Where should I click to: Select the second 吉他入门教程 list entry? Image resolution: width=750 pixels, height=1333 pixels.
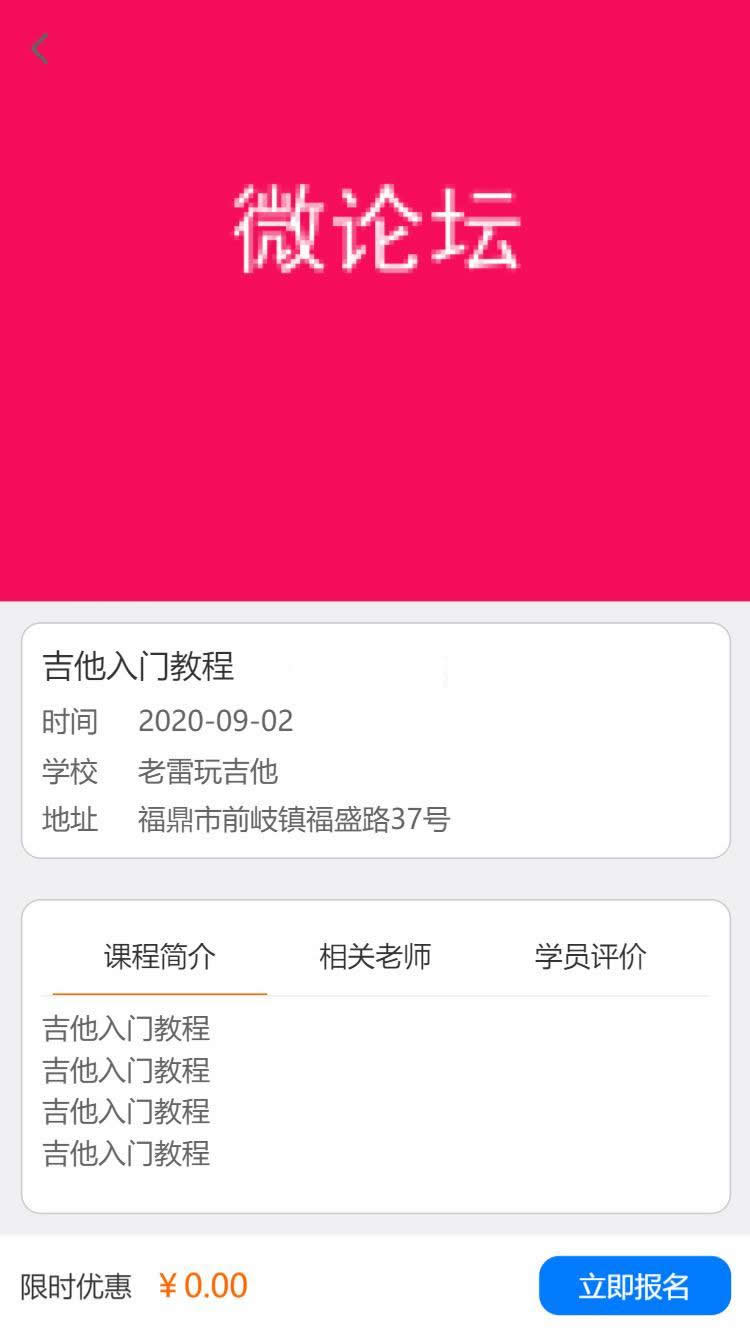124,1071
